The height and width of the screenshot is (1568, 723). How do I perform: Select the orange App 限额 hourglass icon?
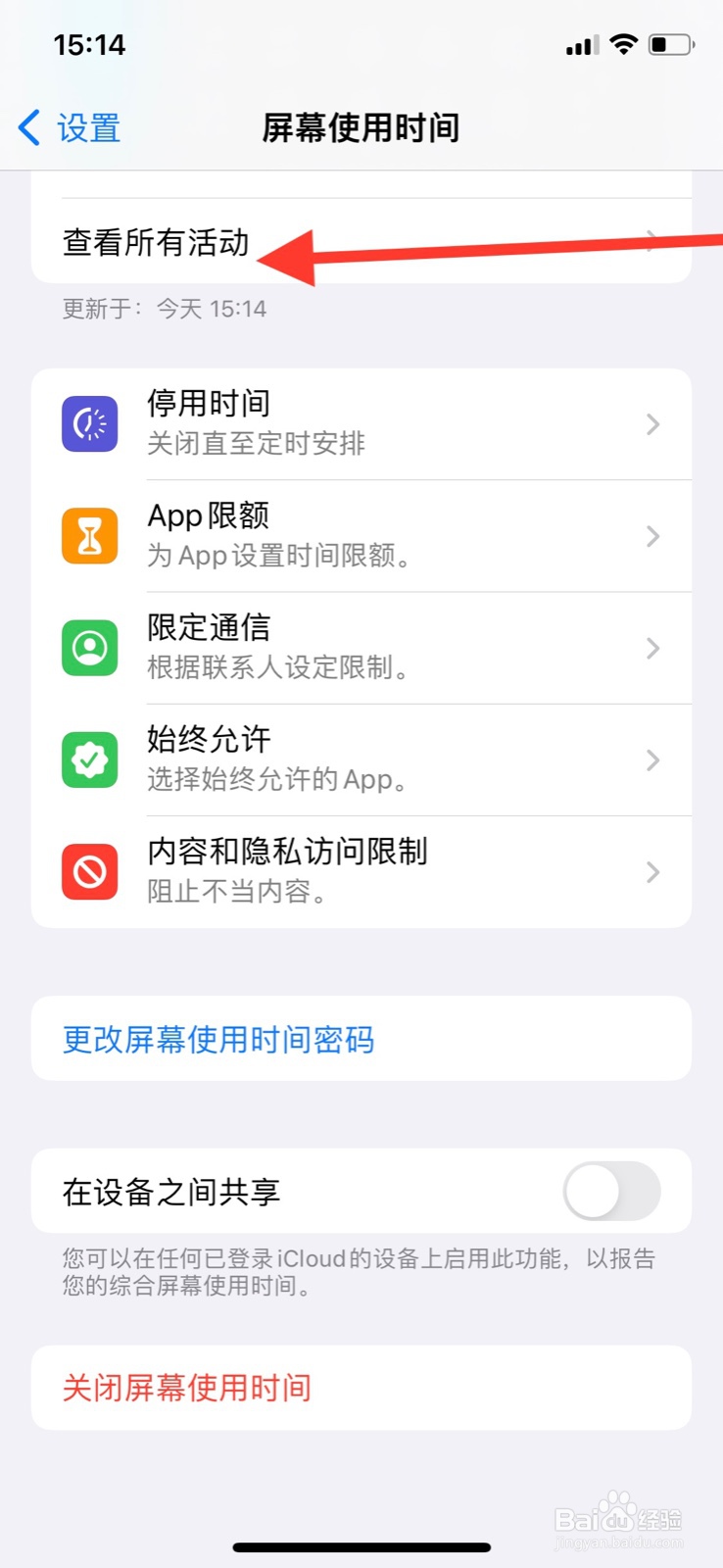click(89, 535)
